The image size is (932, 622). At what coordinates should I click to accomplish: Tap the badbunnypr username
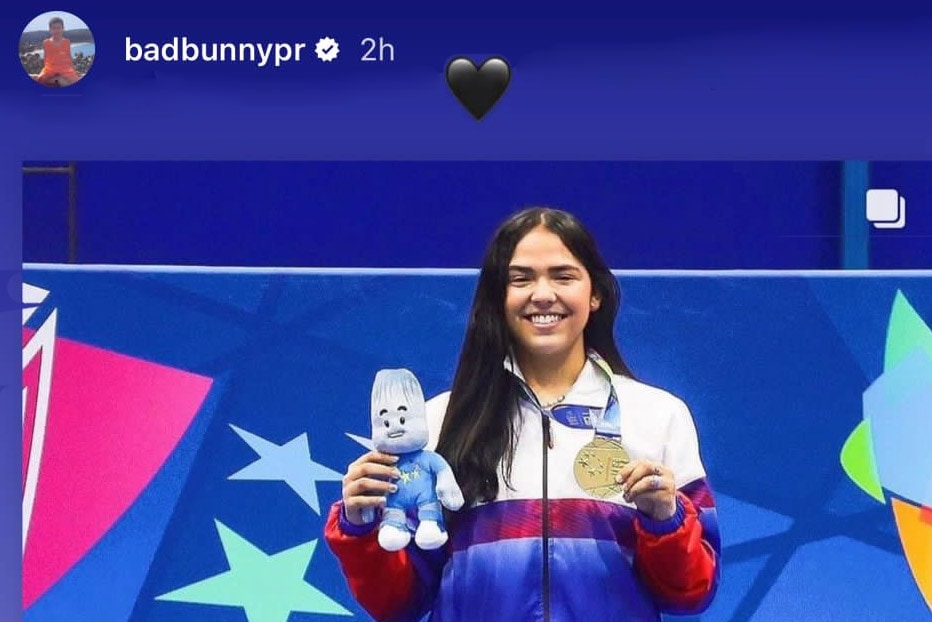click(214, 50)
